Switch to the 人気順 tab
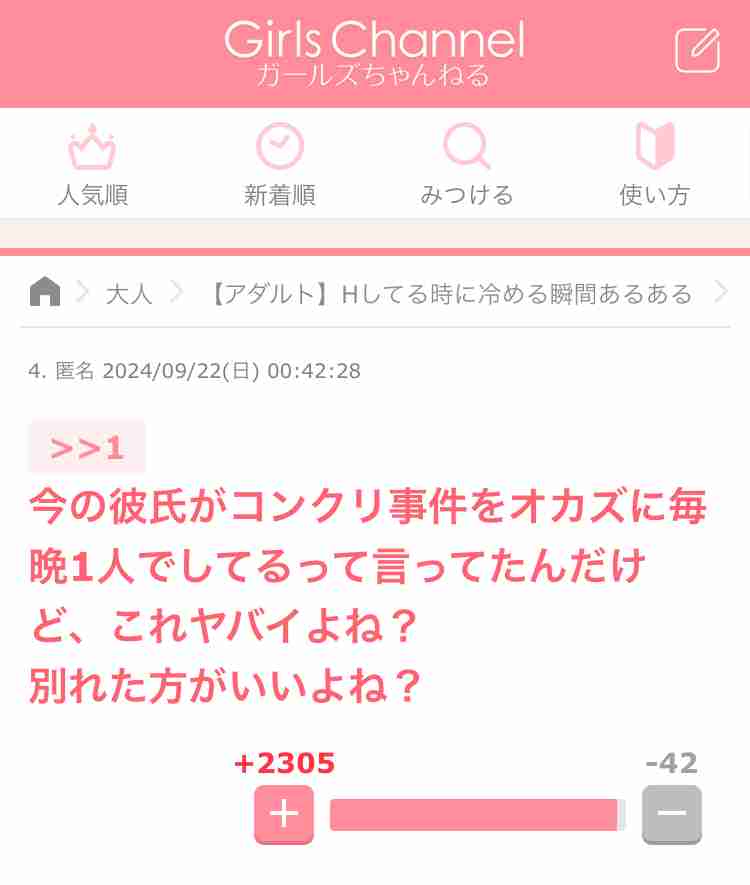This screenshot has height=885, width=750. [93, 165]
